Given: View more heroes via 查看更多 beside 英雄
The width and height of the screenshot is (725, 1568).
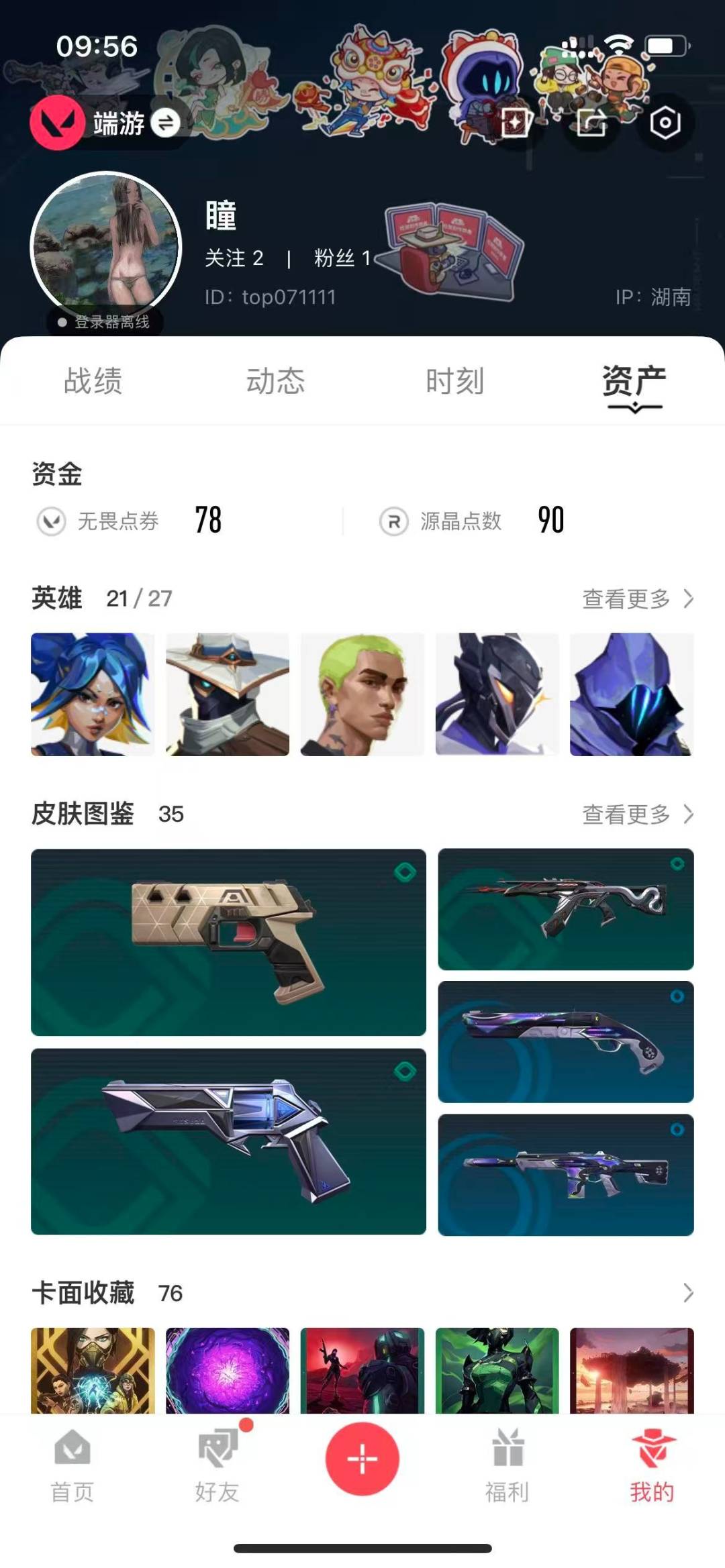Looking at the screenshot, I should 637,598.
